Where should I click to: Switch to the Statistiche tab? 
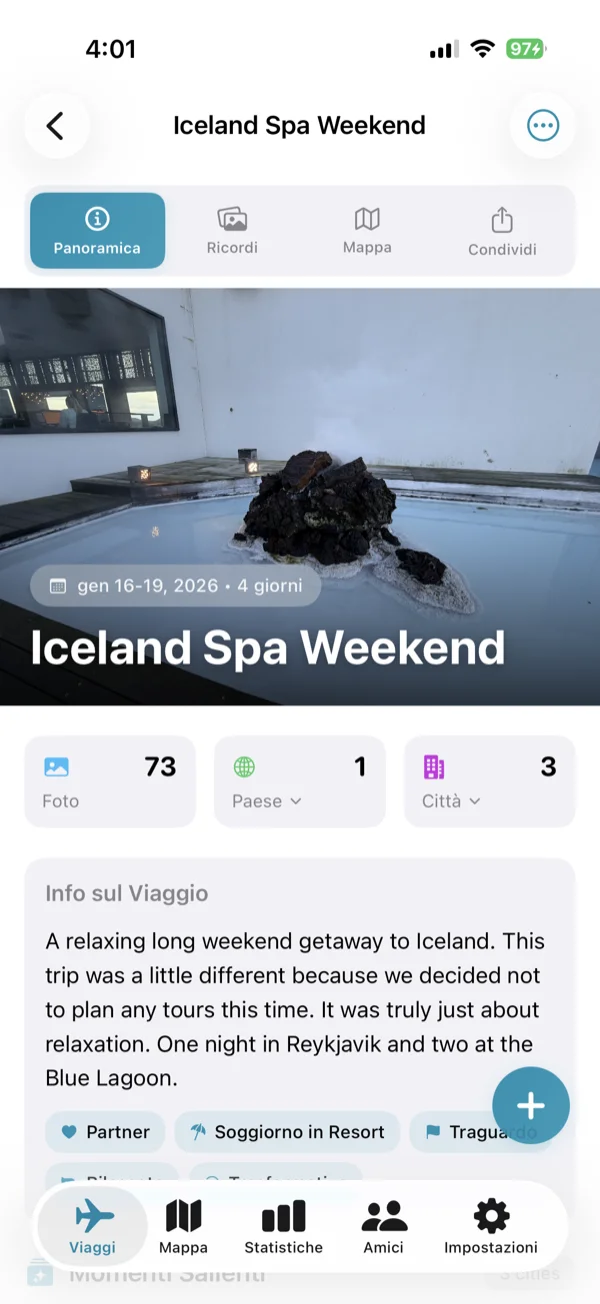284,1226
